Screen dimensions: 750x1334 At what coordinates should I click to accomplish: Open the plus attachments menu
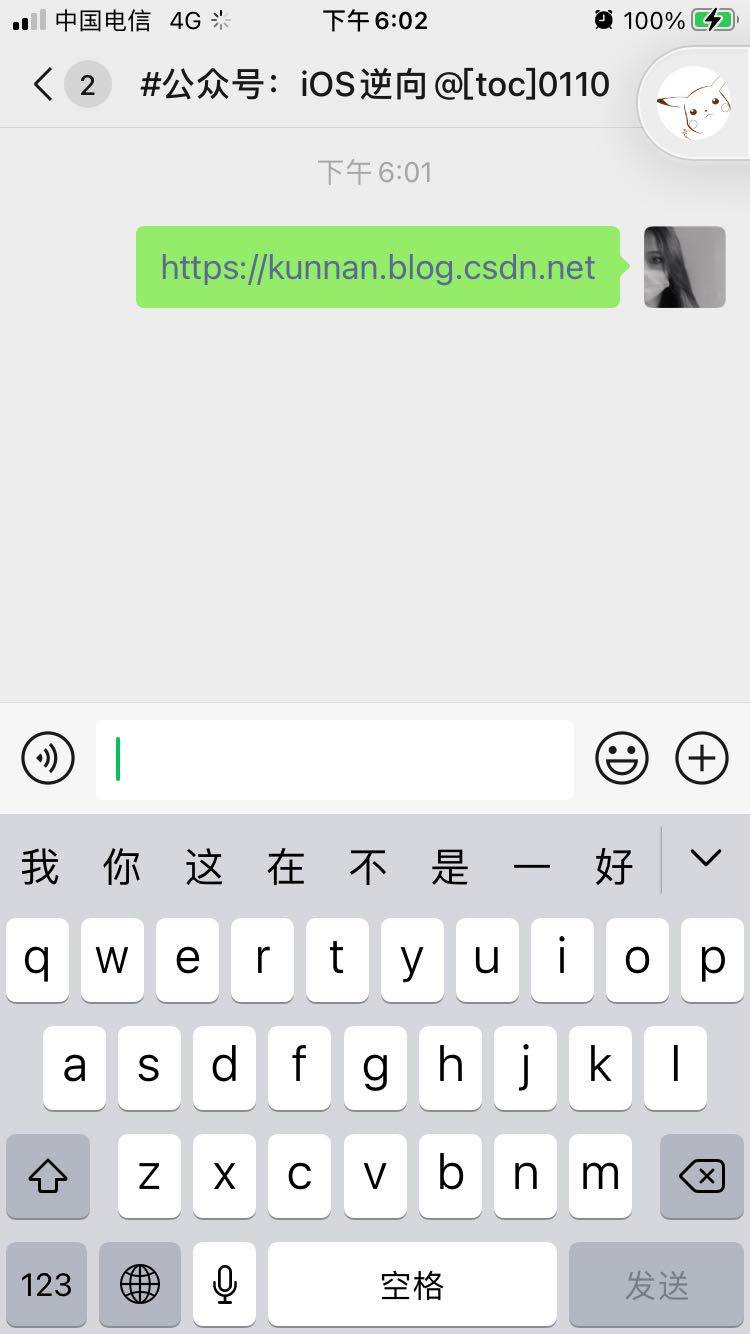[702, 759]
